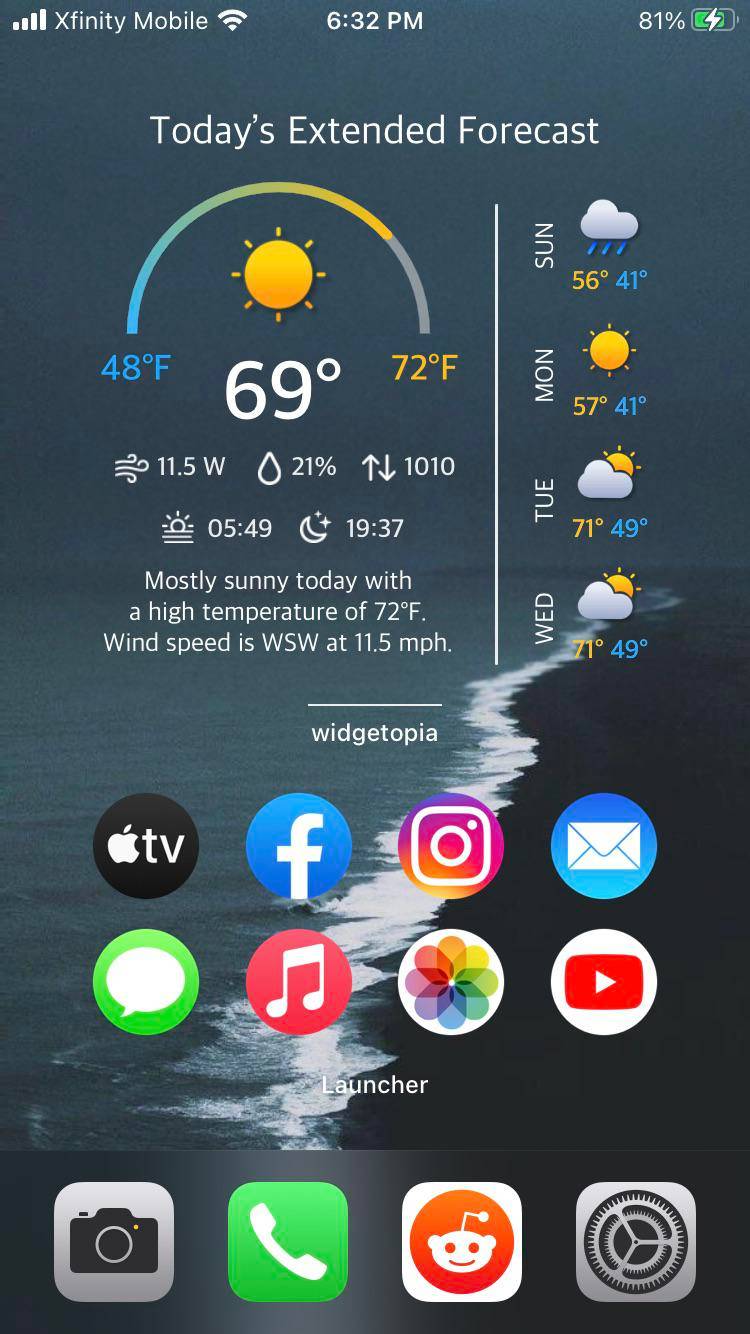Start a call with the Phone app
This screenshot has width=750, height=1334.
point(287,1240)
